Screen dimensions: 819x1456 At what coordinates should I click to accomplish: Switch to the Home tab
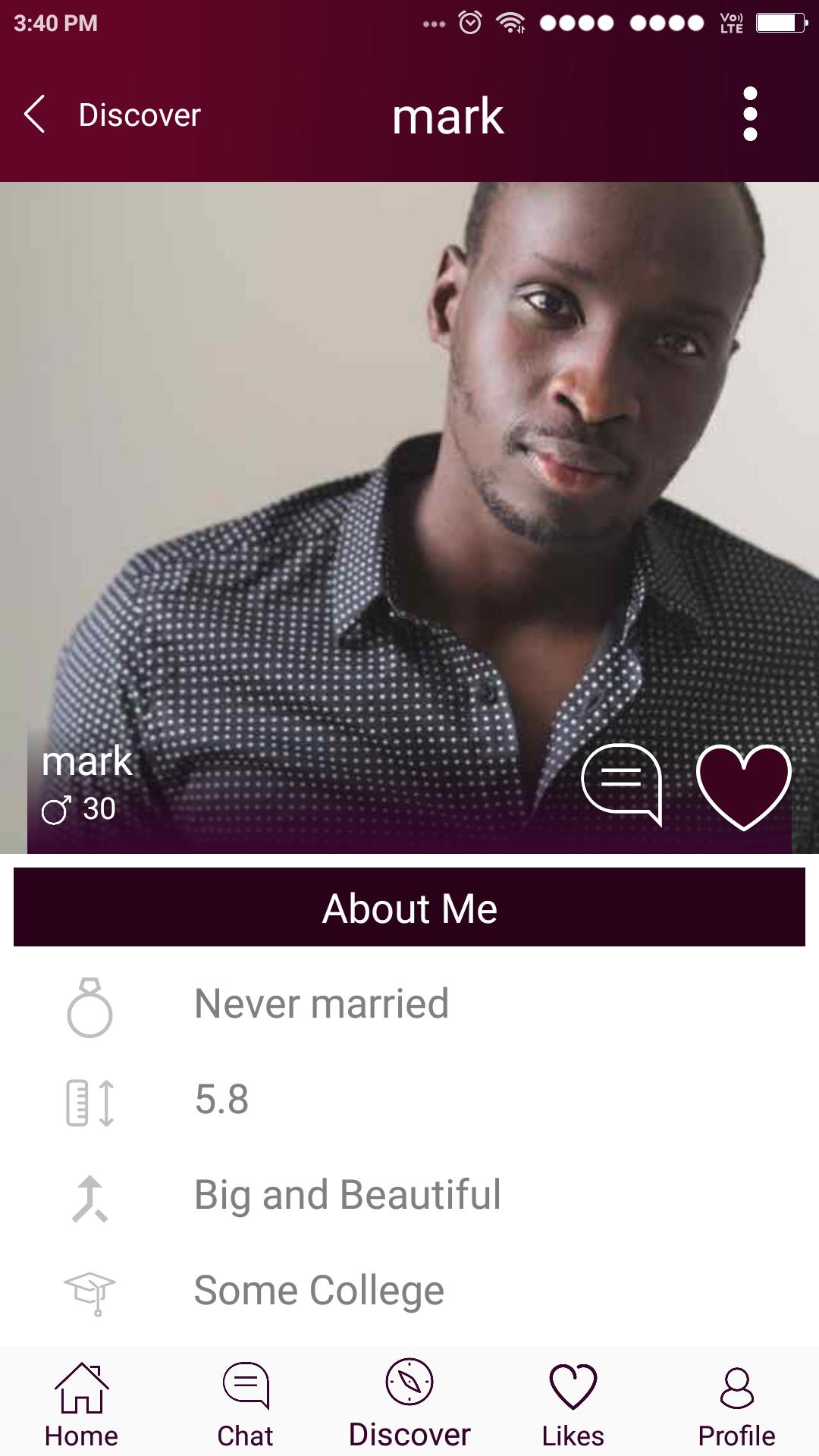[81, 1404]
